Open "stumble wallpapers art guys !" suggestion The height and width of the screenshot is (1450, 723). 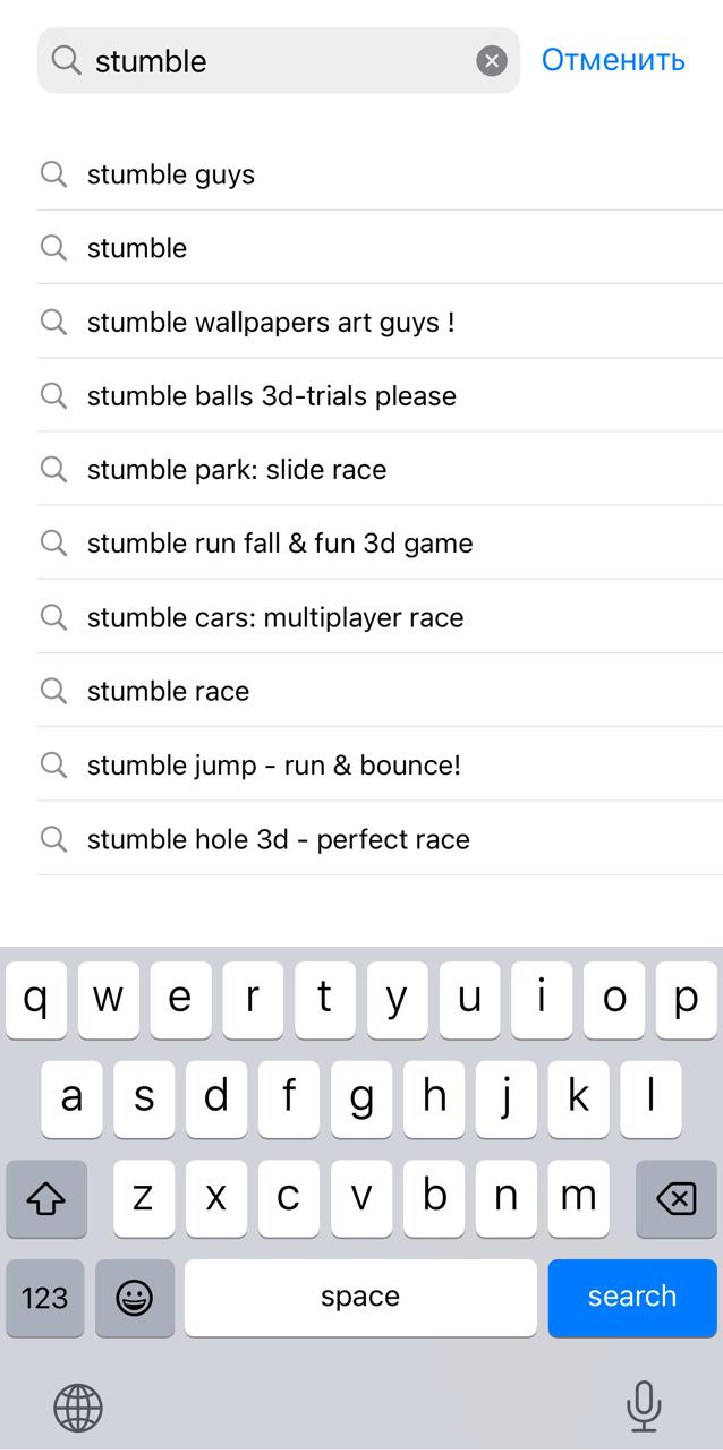pos(379,322)
